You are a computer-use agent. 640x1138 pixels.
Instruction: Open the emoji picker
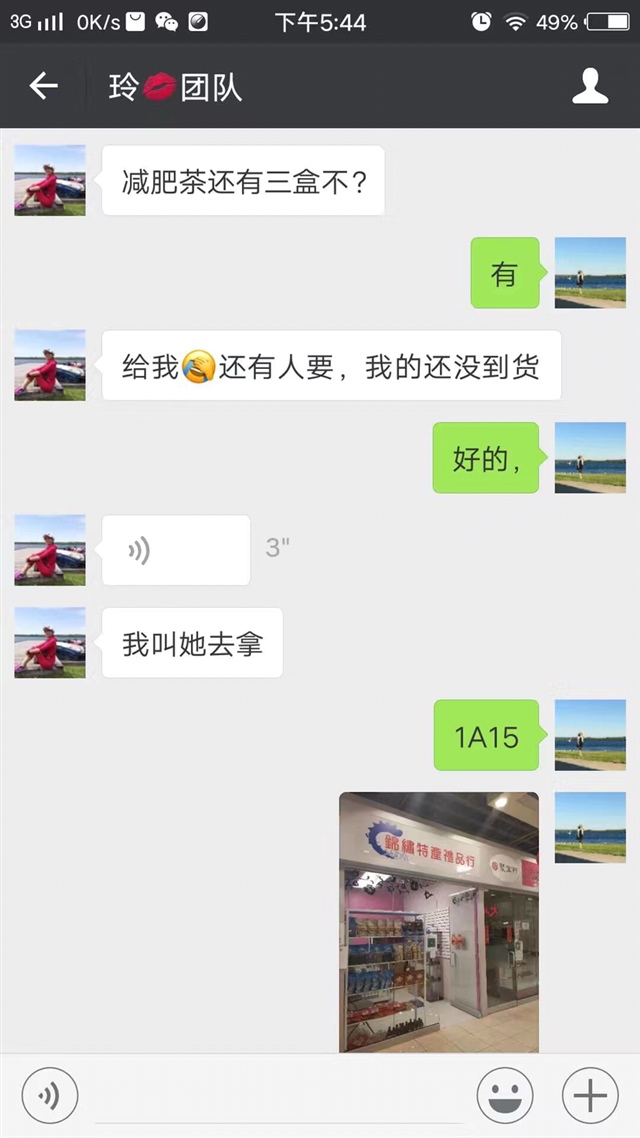[505, 1096]
